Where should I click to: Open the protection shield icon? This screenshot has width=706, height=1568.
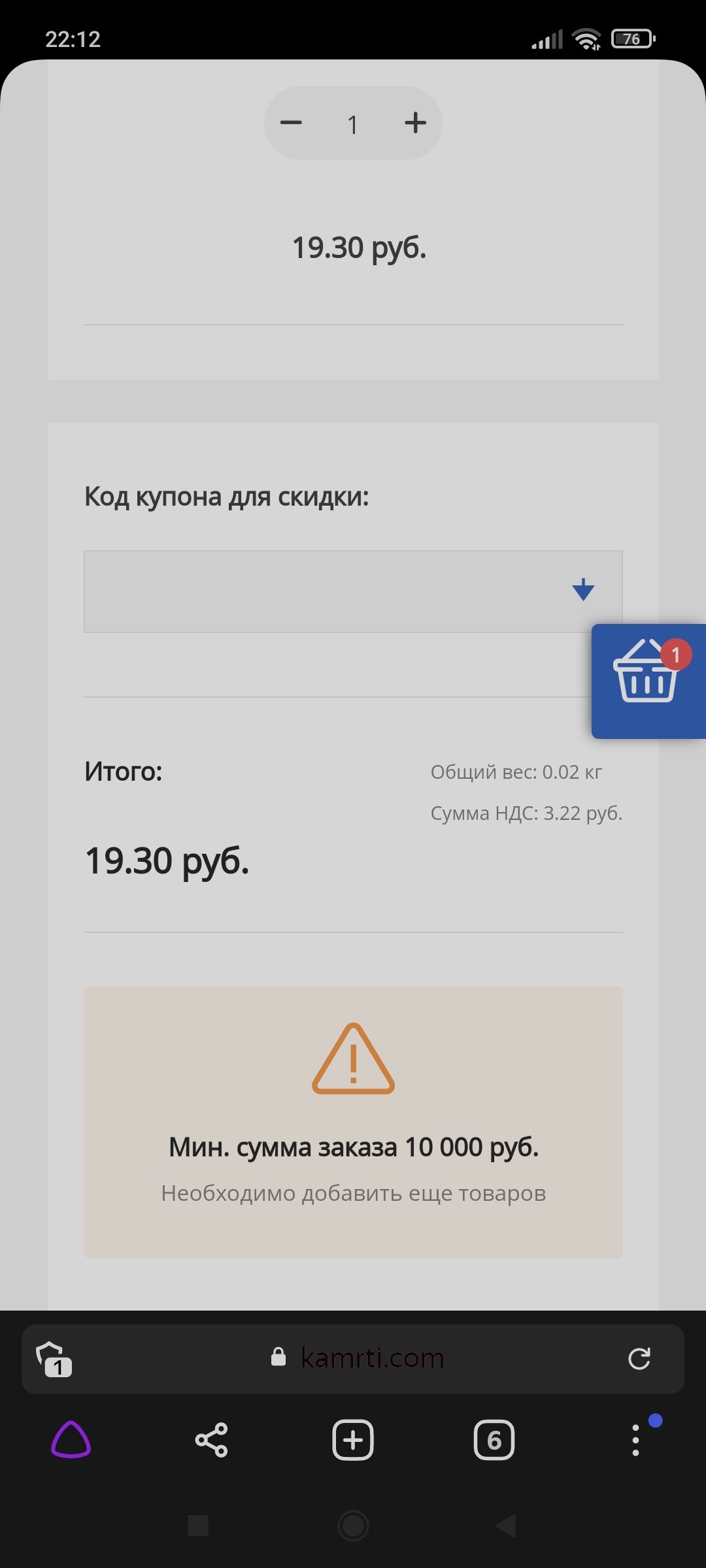pos(54,1358)
